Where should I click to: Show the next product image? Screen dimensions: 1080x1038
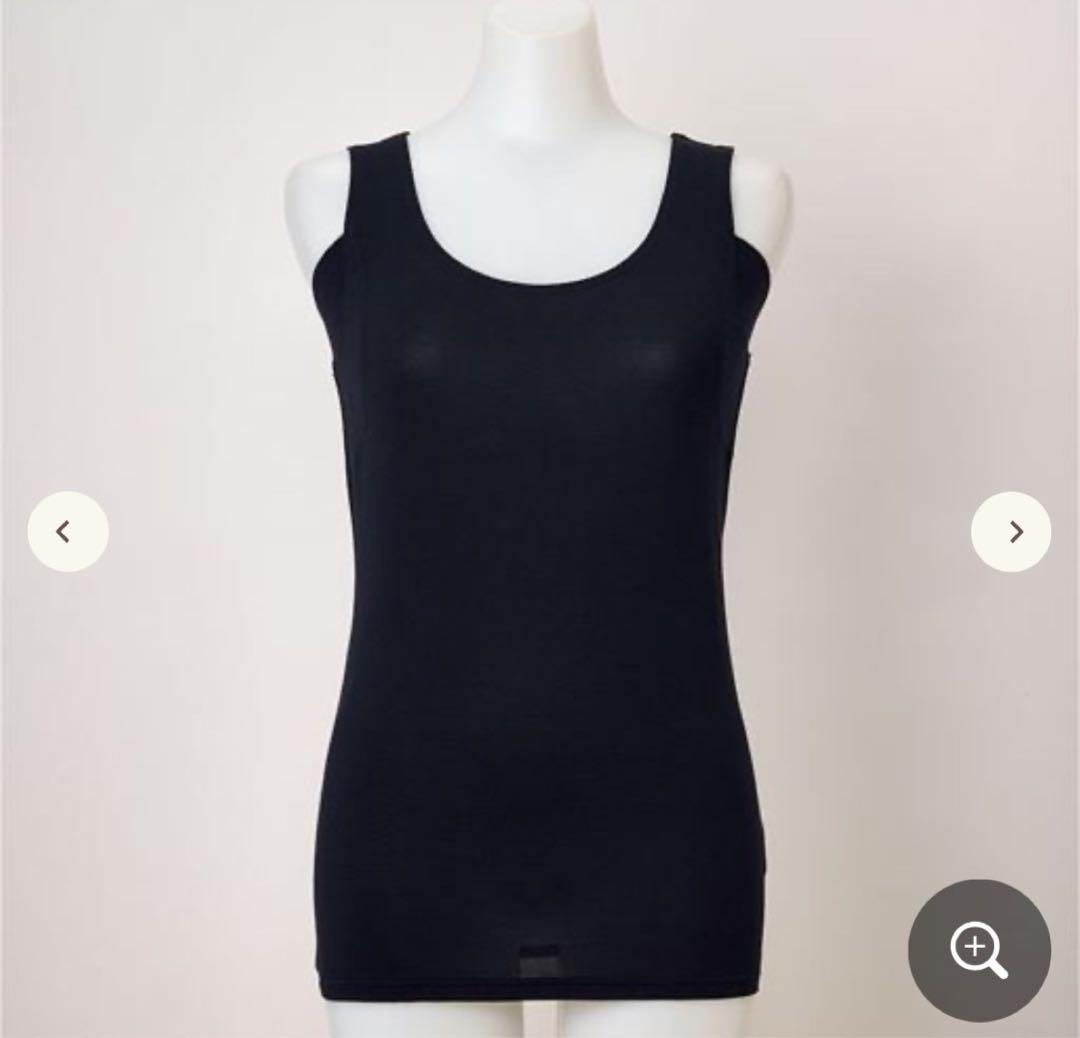click(1011, 531)
